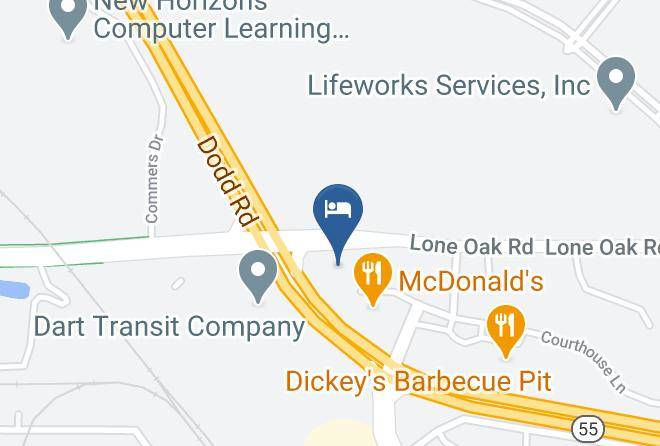Image resolution: width=660 pixels, height=446 pixels.
Task: Open the McDonald's restaurant pin
Action: tap(373, 279)
